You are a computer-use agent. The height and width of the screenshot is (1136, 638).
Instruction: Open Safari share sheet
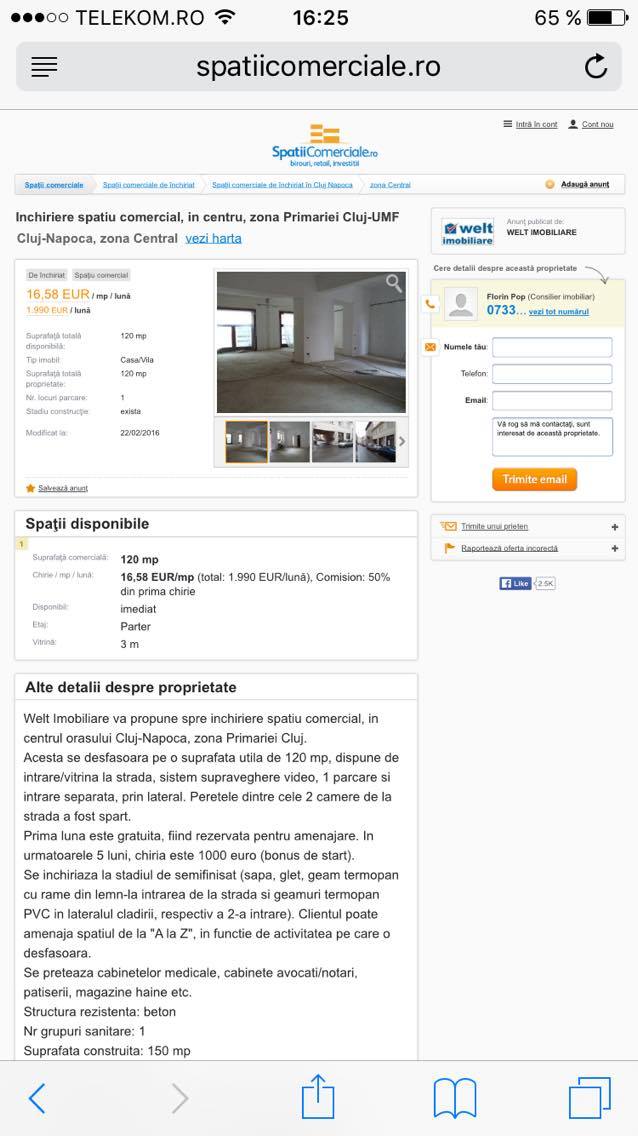[x=318, y=1098]
